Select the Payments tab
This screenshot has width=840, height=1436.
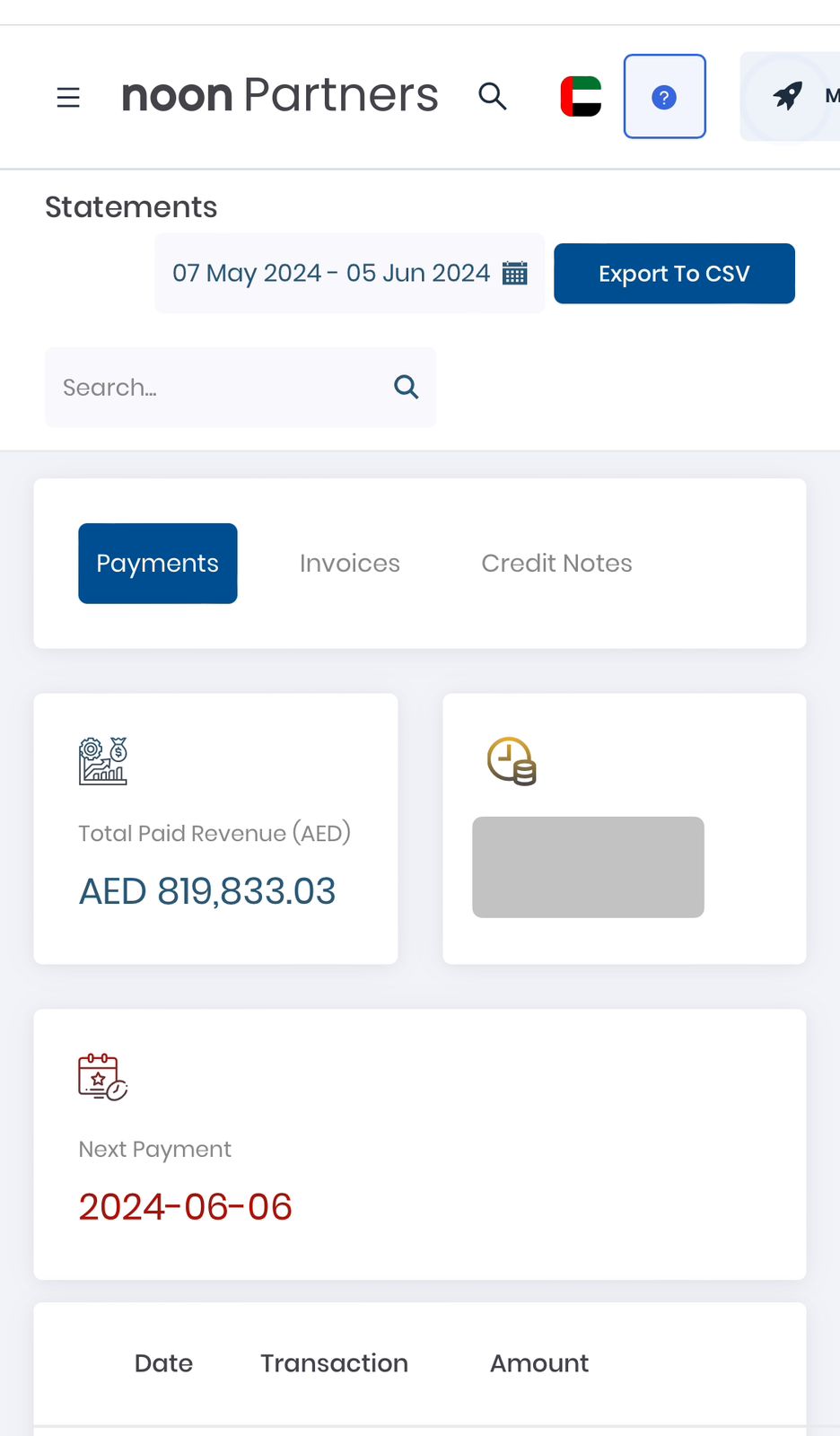(158, 564)
